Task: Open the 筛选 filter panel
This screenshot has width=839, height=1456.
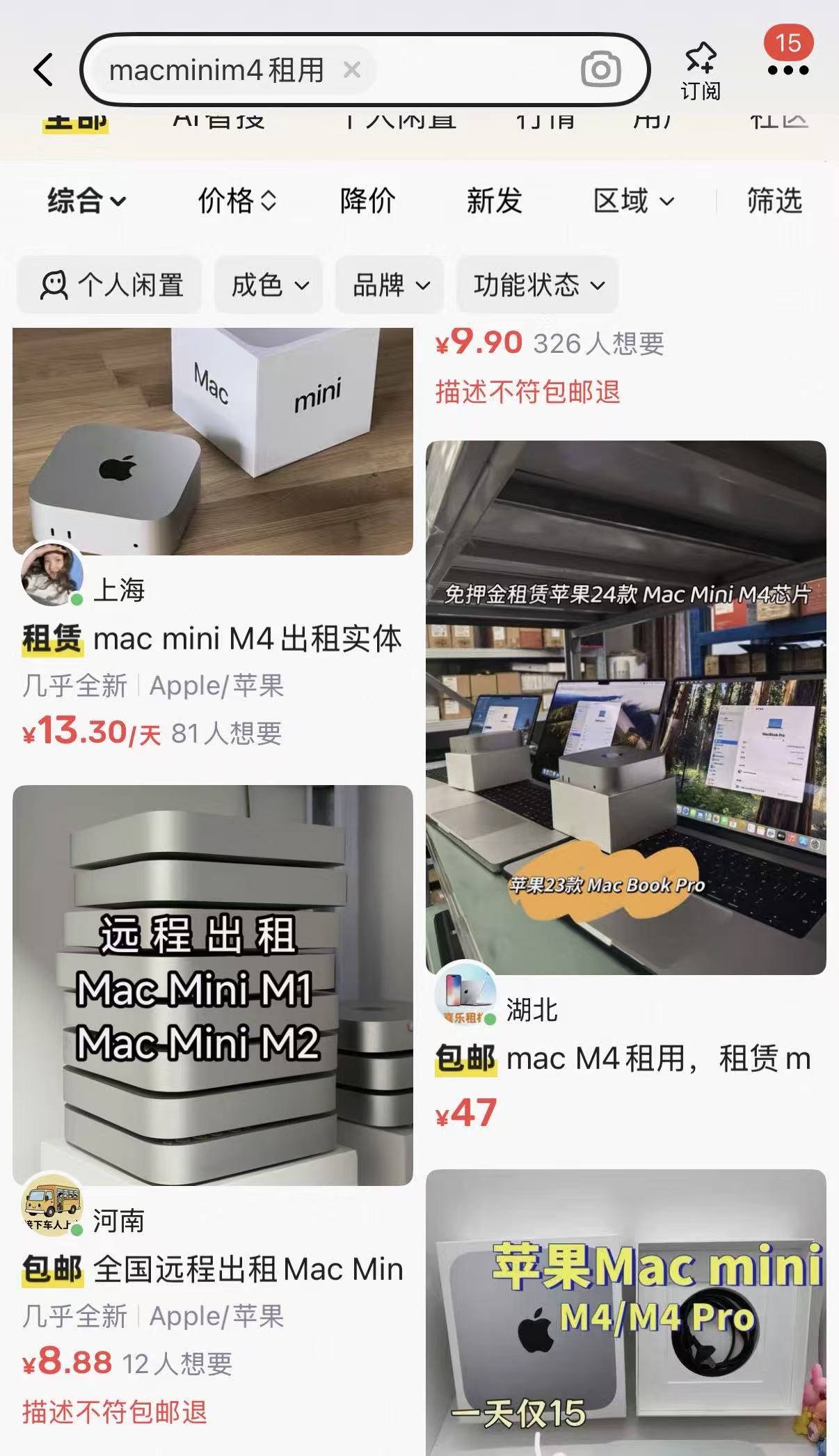Action: click(774, 201)
